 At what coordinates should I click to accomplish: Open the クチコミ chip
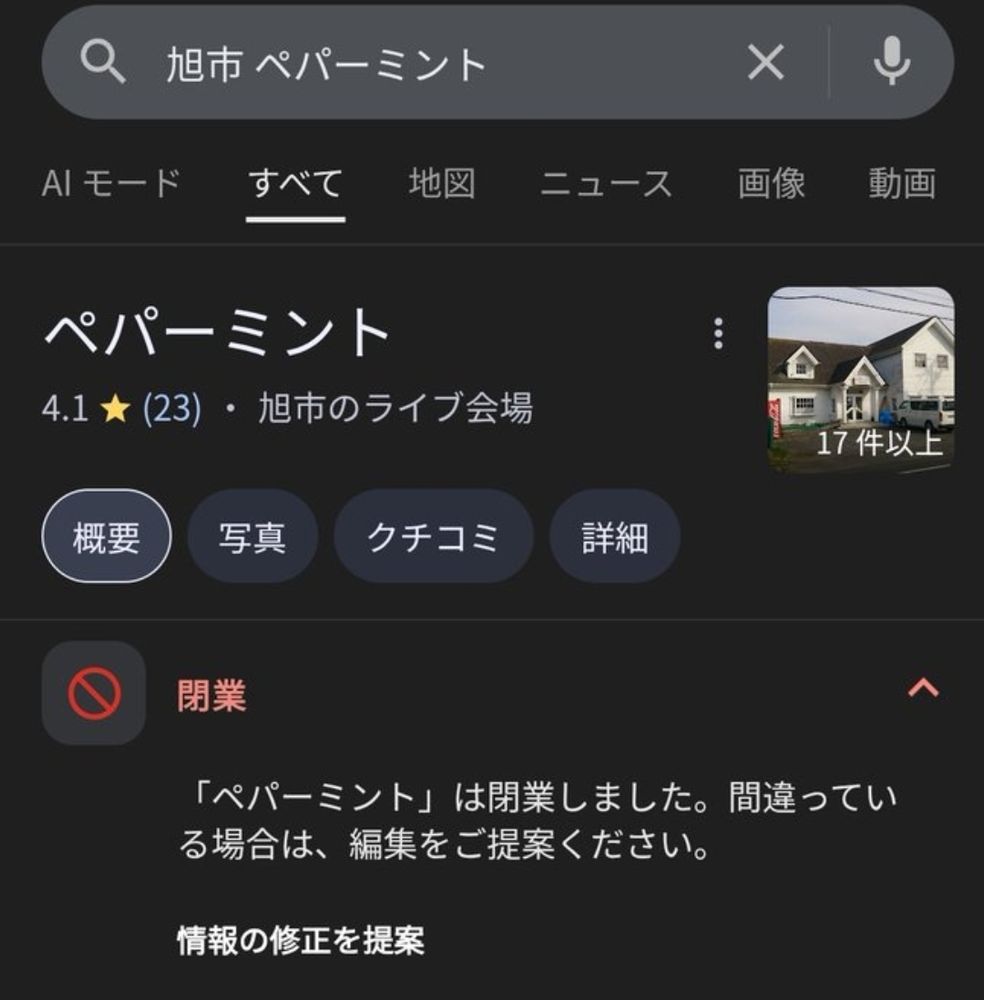click(433, 537)
